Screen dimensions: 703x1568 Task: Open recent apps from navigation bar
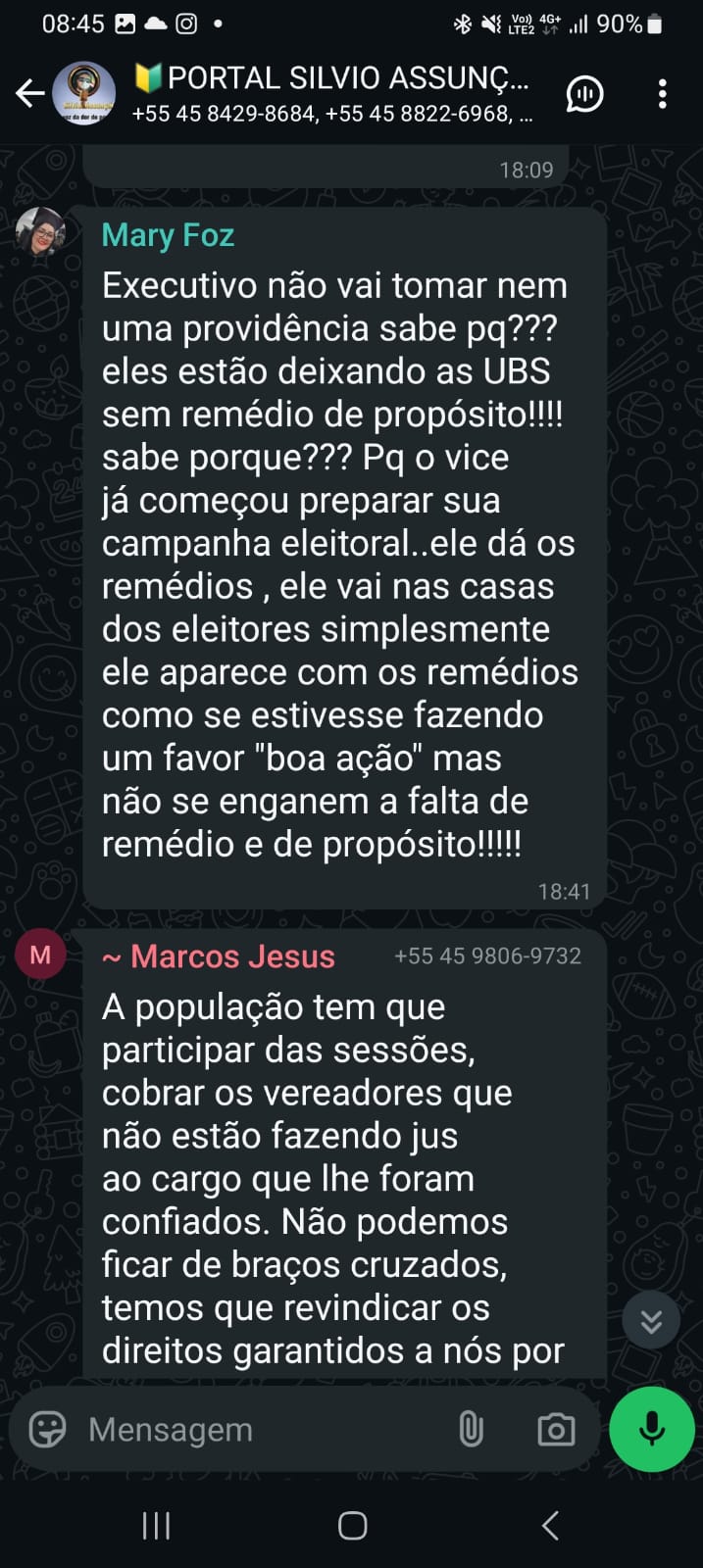(156, 1525)
